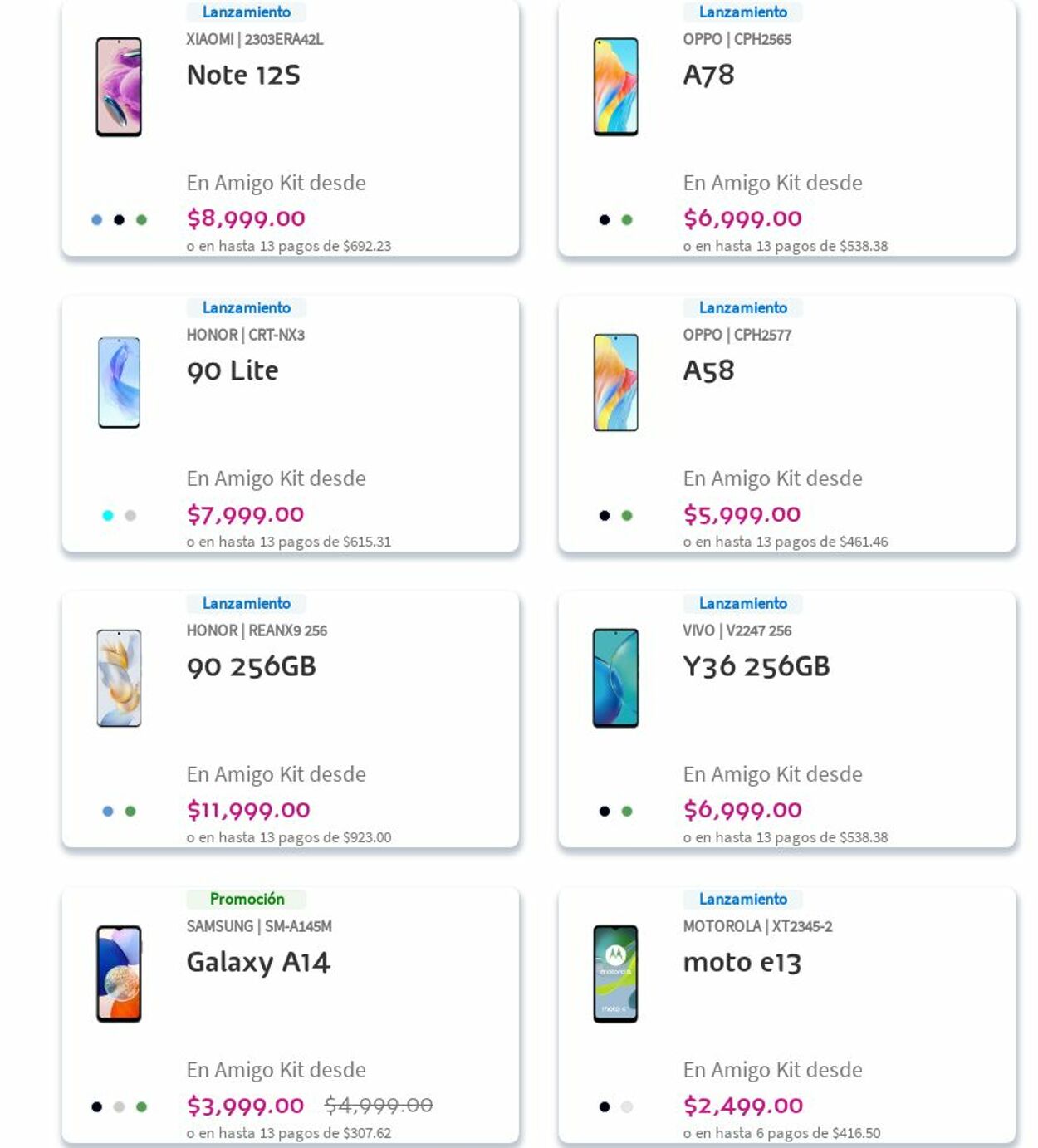Pick the black color for OPPO A58

click(605, 516)
